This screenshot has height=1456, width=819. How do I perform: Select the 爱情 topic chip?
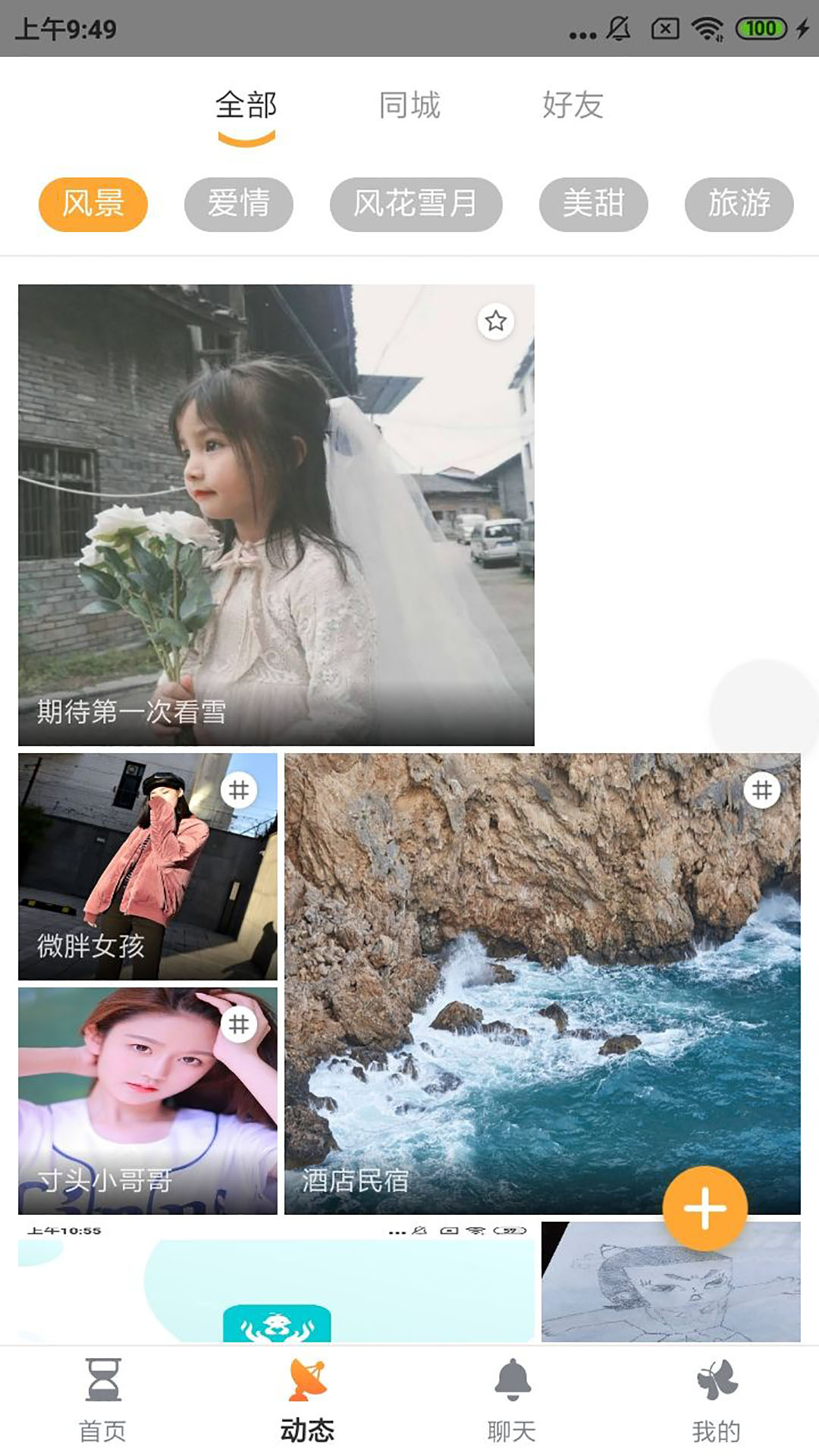[x=238, y=204]
